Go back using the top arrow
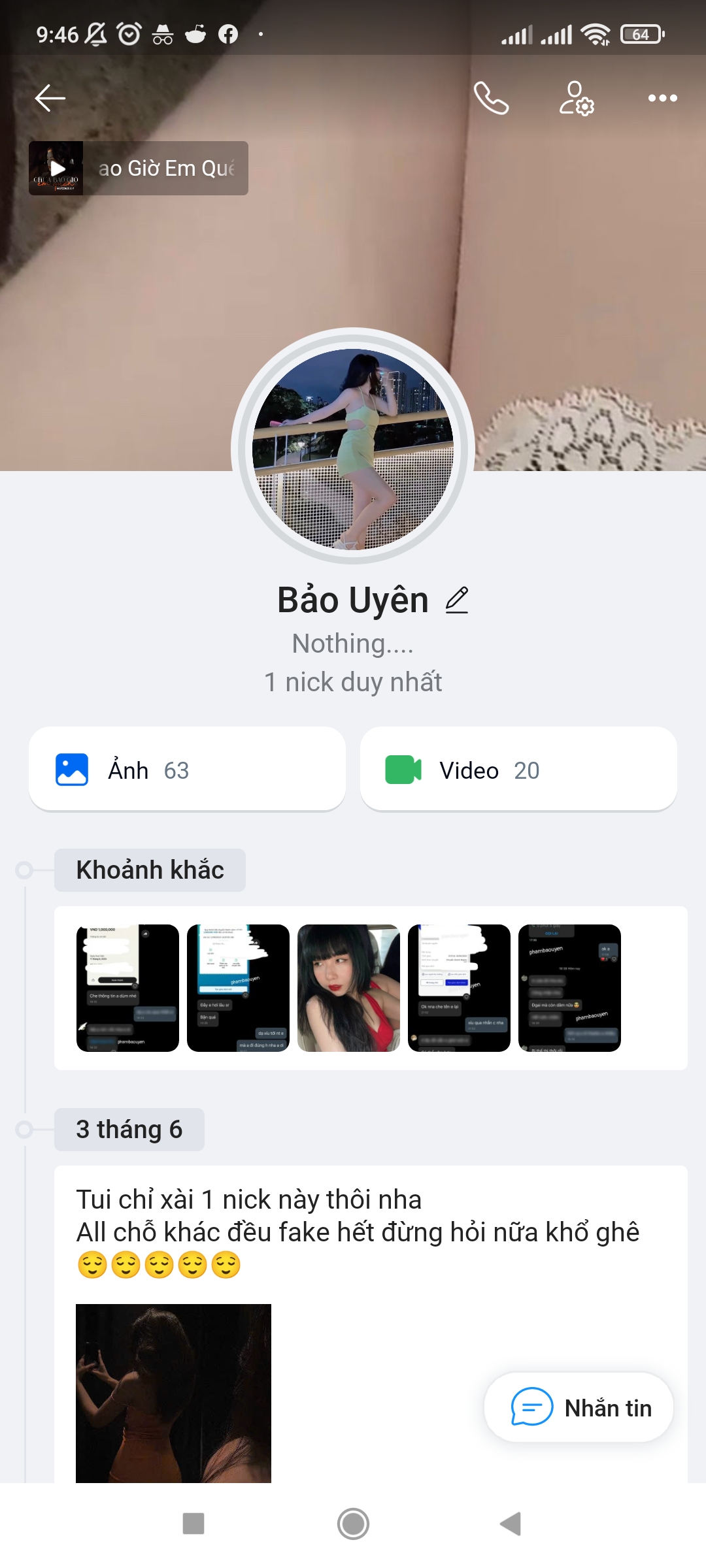Viewport: 706px width, 1568px height. point(50,99)
